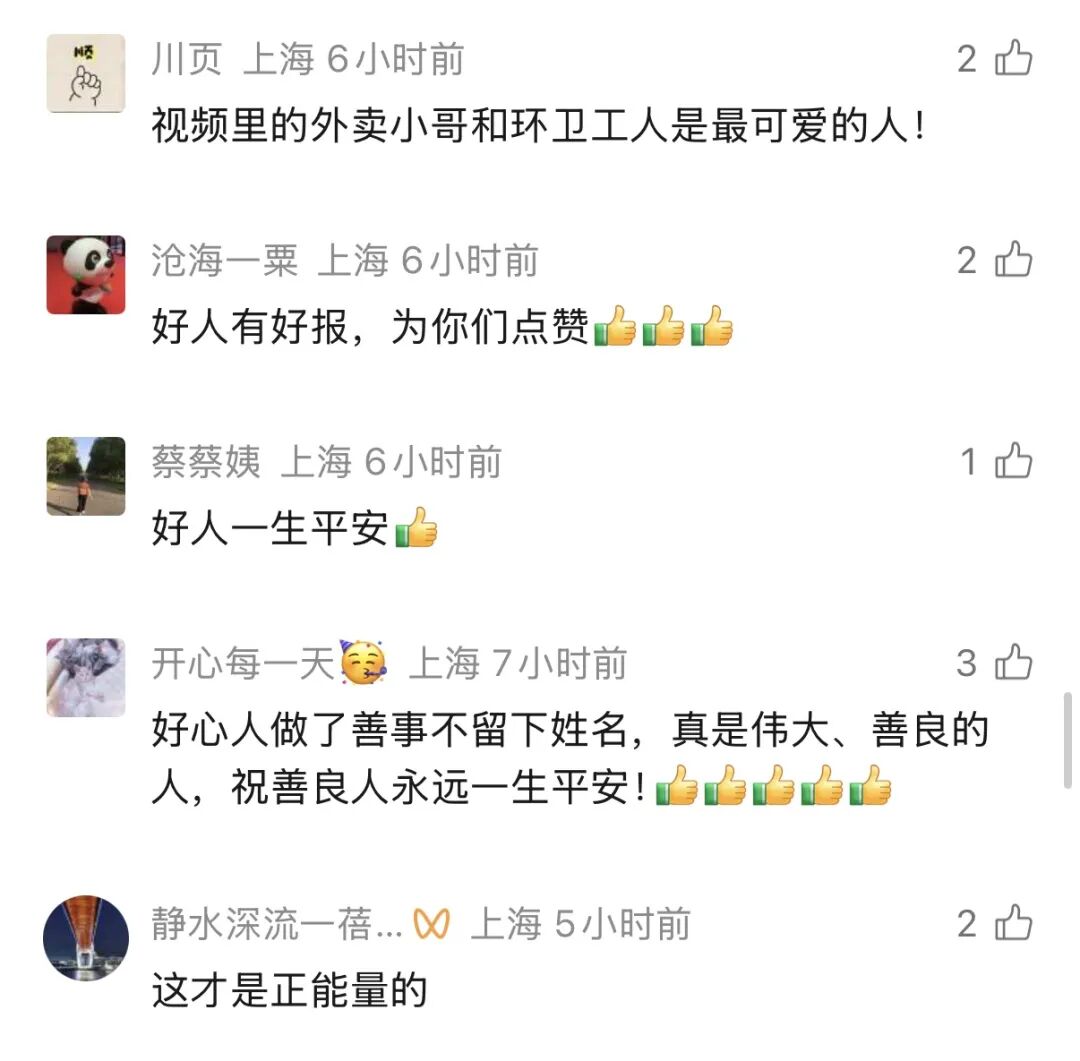The image size is (1080, 1061).
Task: View 静水深流一蓓's round avatar
Action: (86, 938)
